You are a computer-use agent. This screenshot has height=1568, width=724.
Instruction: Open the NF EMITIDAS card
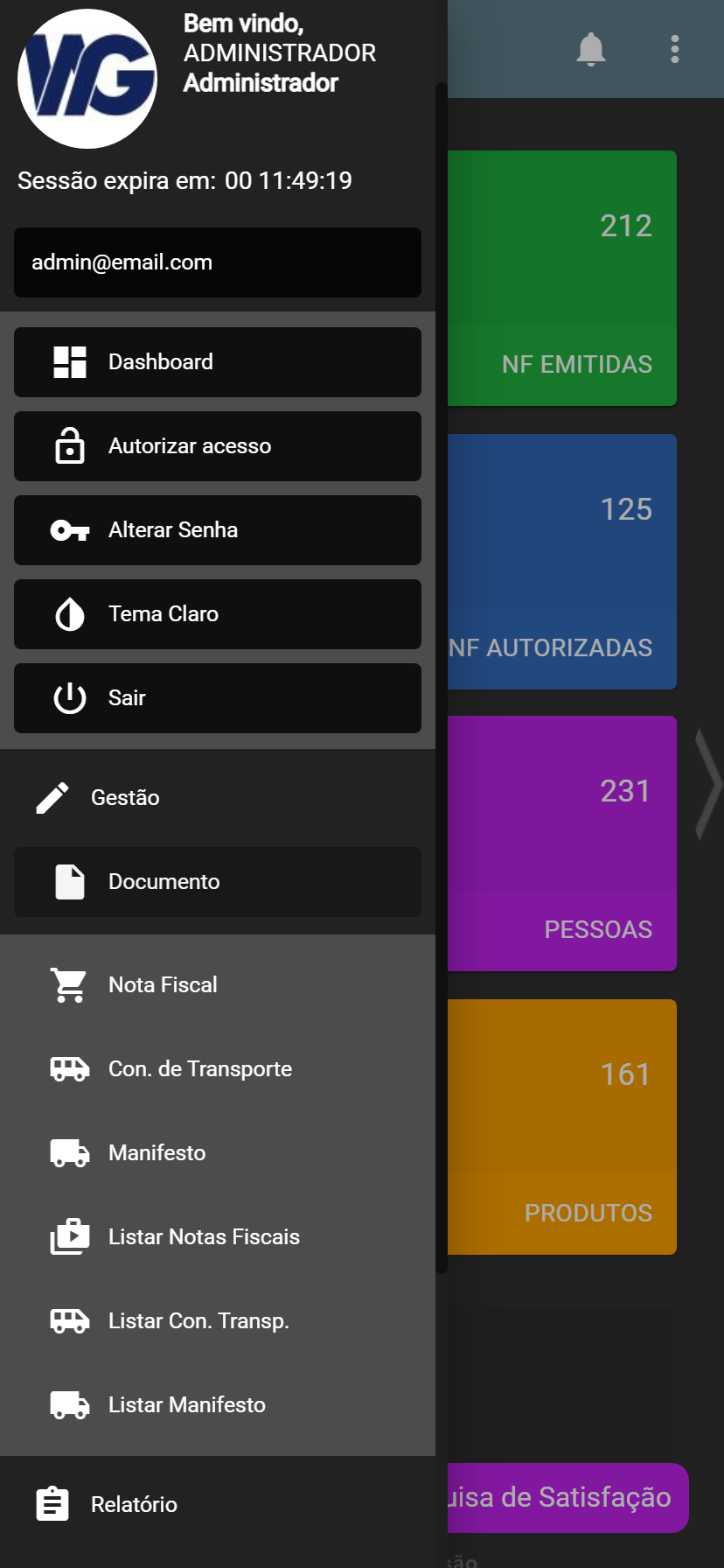click(562, 278)
